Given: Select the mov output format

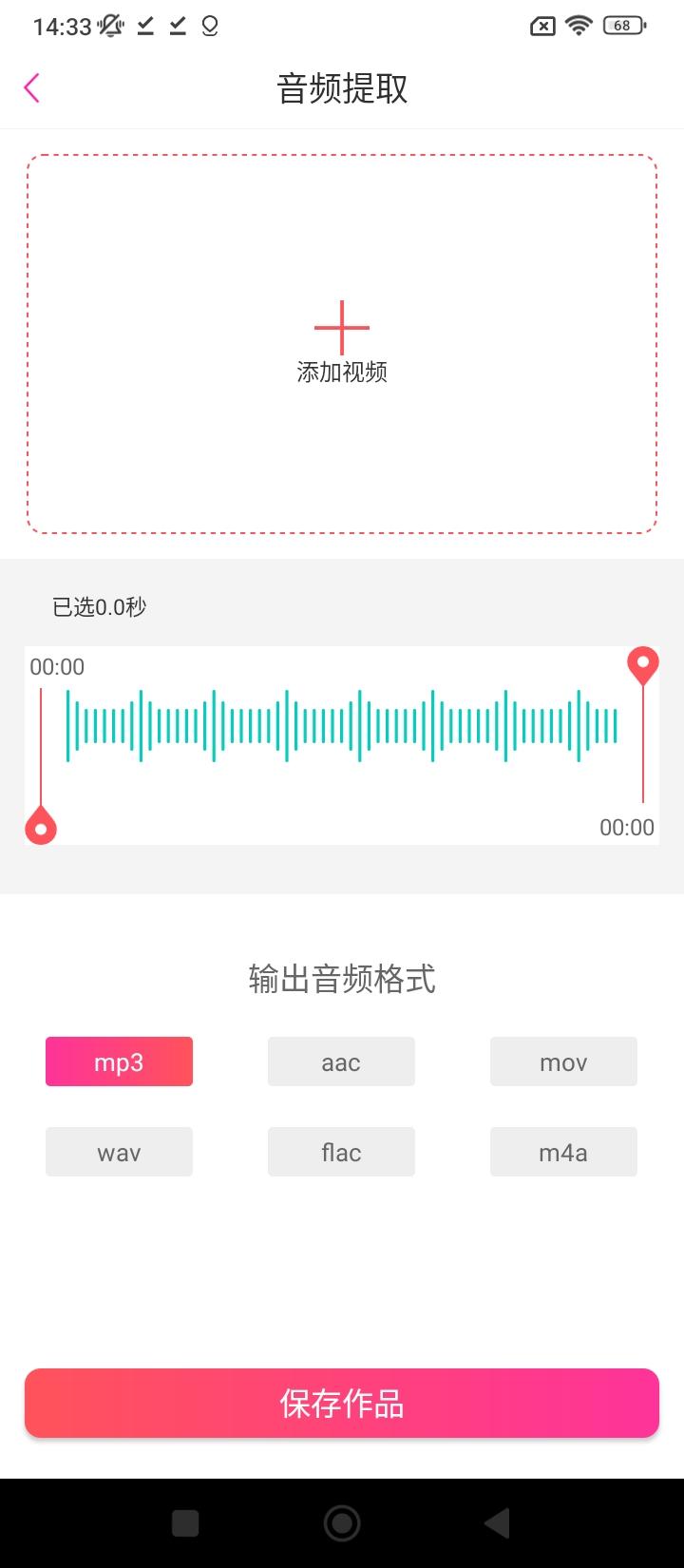Looking at the screenshot, I should [562, 1061].
